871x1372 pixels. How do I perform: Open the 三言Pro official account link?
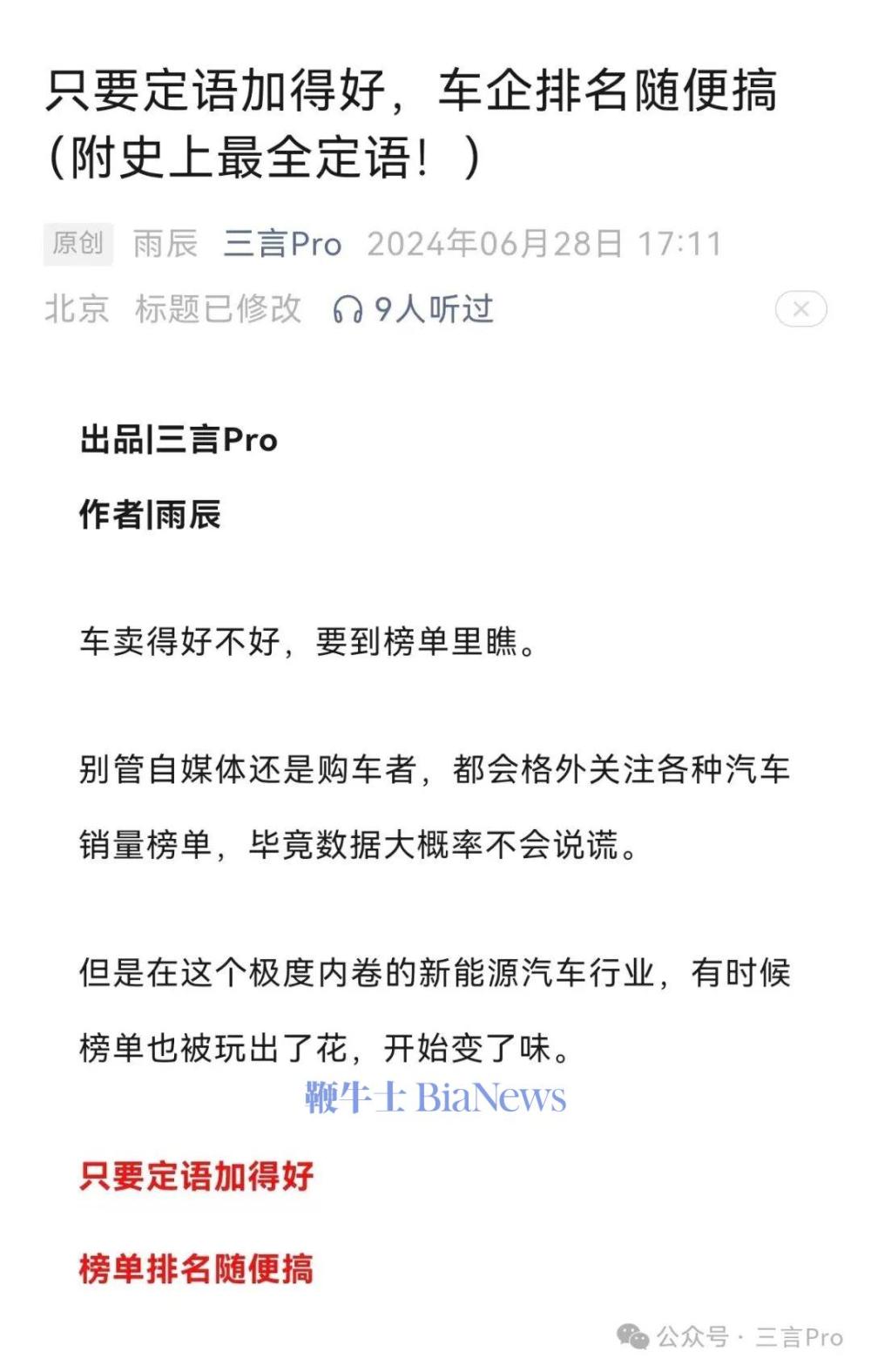coord(282,244)
